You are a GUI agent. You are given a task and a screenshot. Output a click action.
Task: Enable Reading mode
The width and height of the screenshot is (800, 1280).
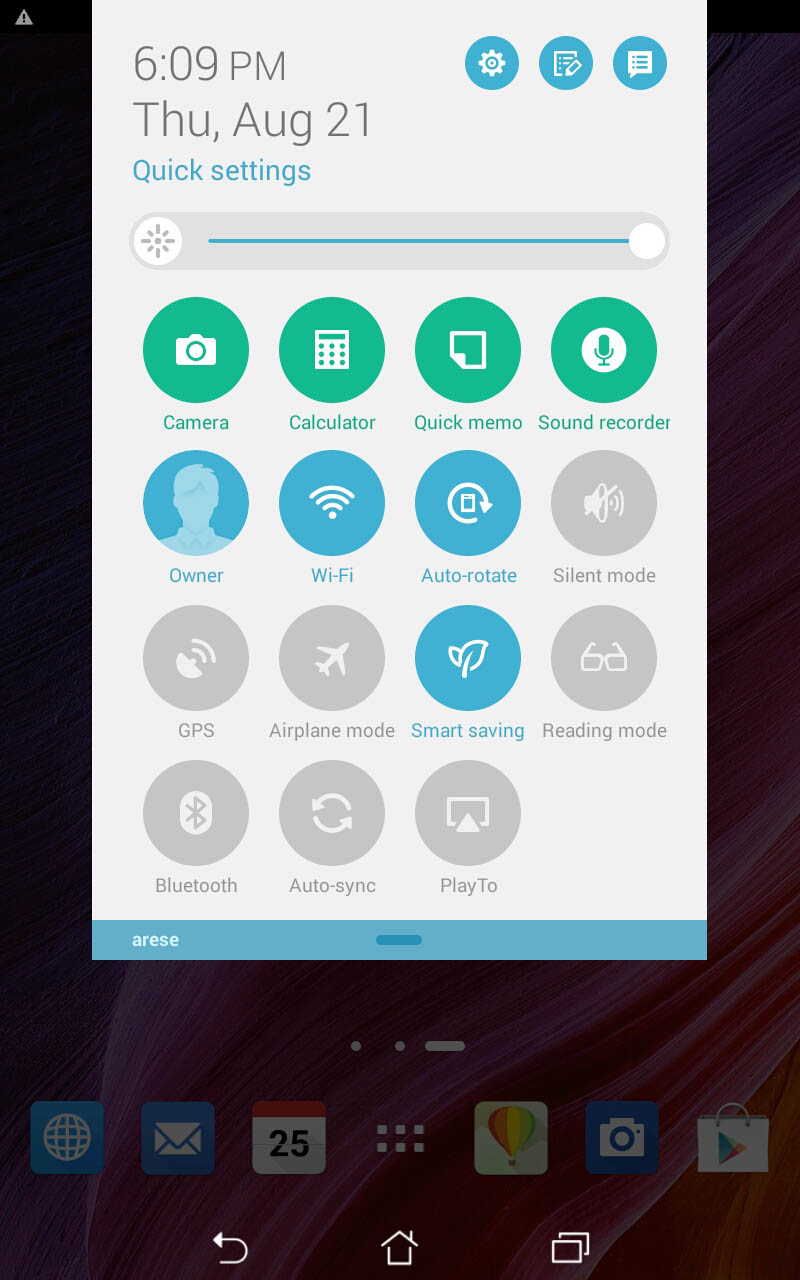604,658
